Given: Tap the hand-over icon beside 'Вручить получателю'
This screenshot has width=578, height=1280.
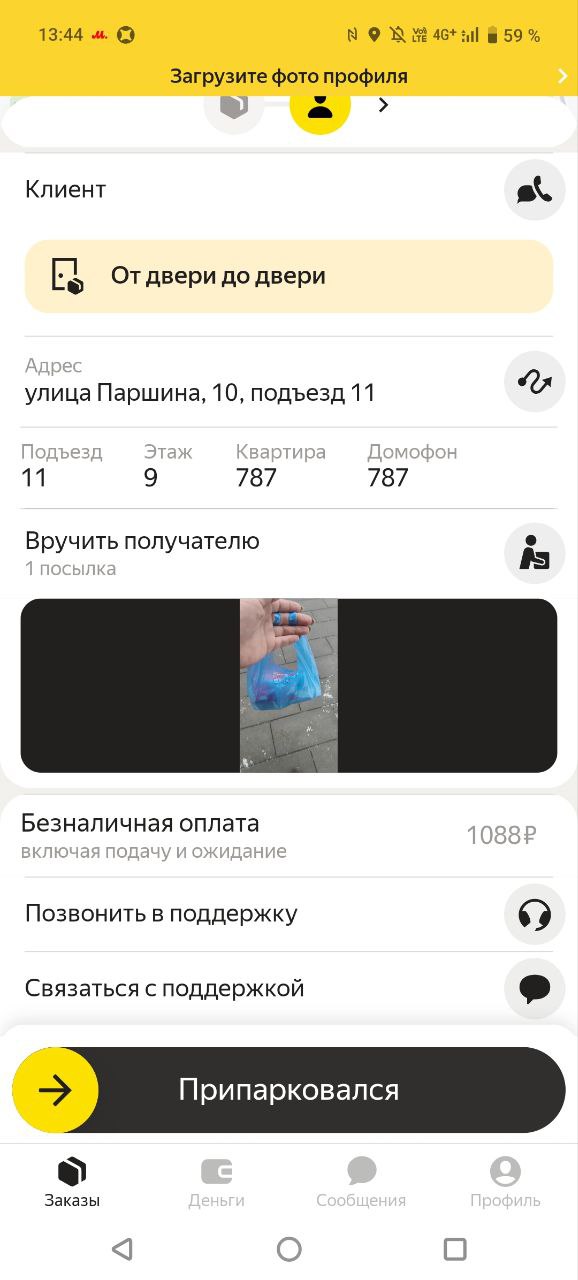Looking at the screenshot, I should (534, 553).
